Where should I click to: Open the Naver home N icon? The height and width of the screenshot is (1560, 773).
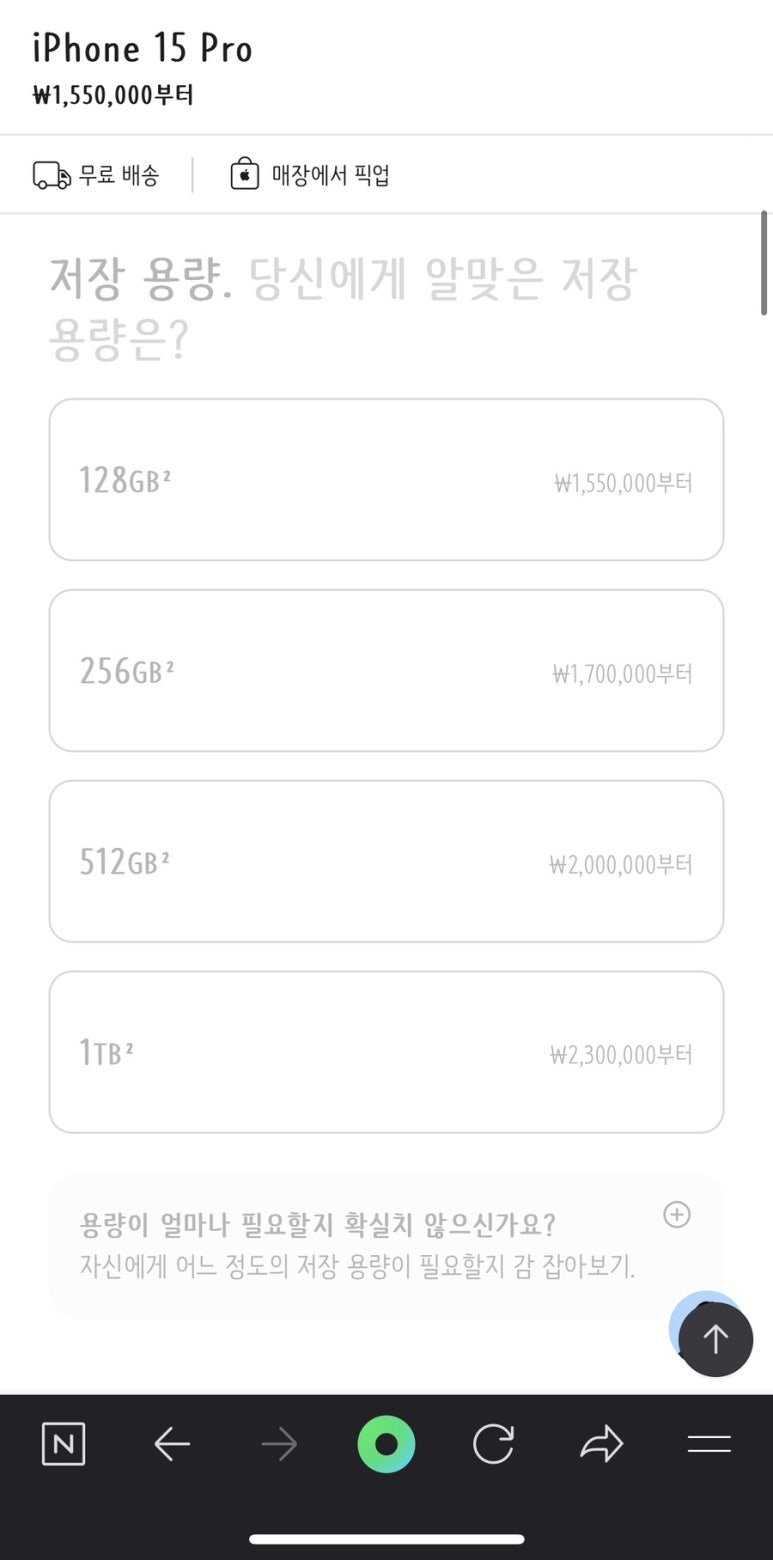(x=64, y=1444)
